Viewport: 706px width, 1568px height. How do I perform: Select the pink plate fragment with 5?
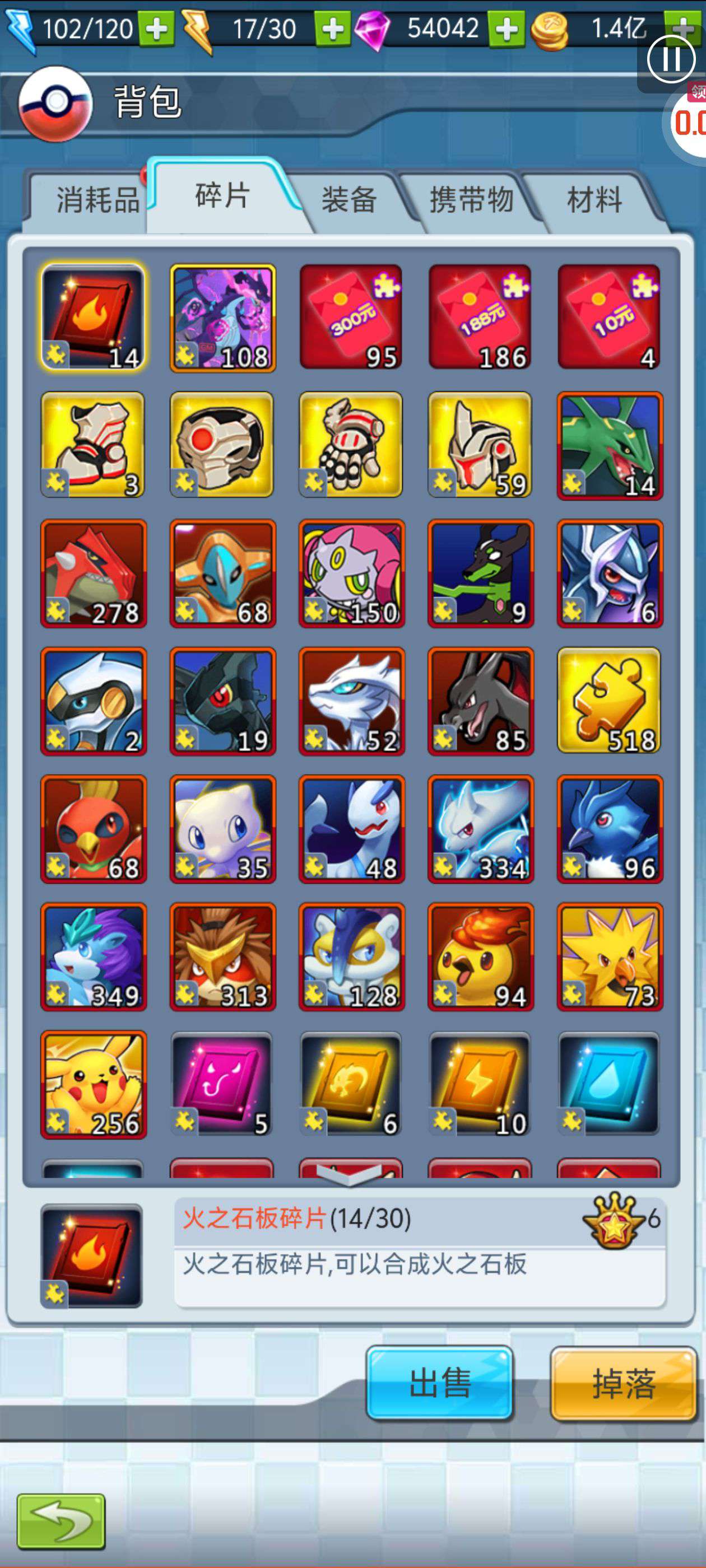point(222,1084)
